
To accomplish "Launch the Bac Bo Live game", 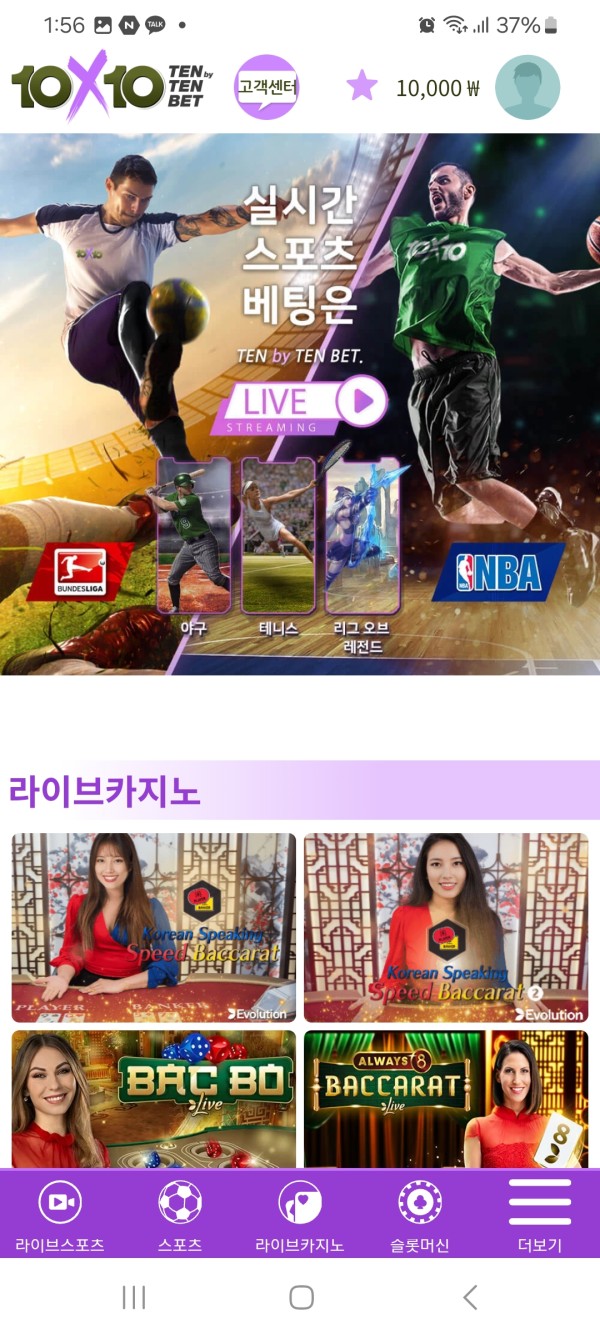I will coord(154,1098).
